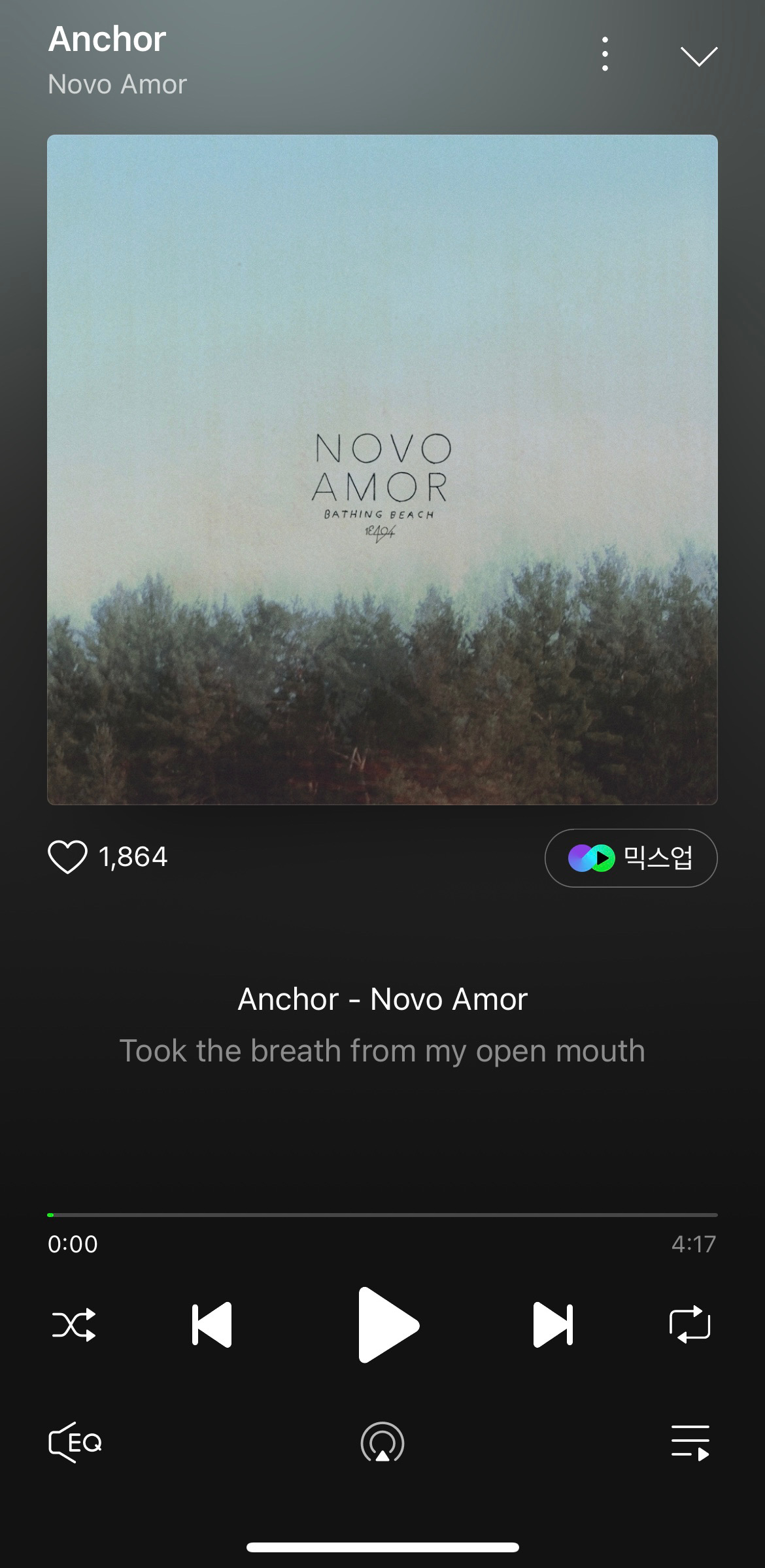Open AirPlay output device selection
765x1568 pixels.
point(382,1442)
